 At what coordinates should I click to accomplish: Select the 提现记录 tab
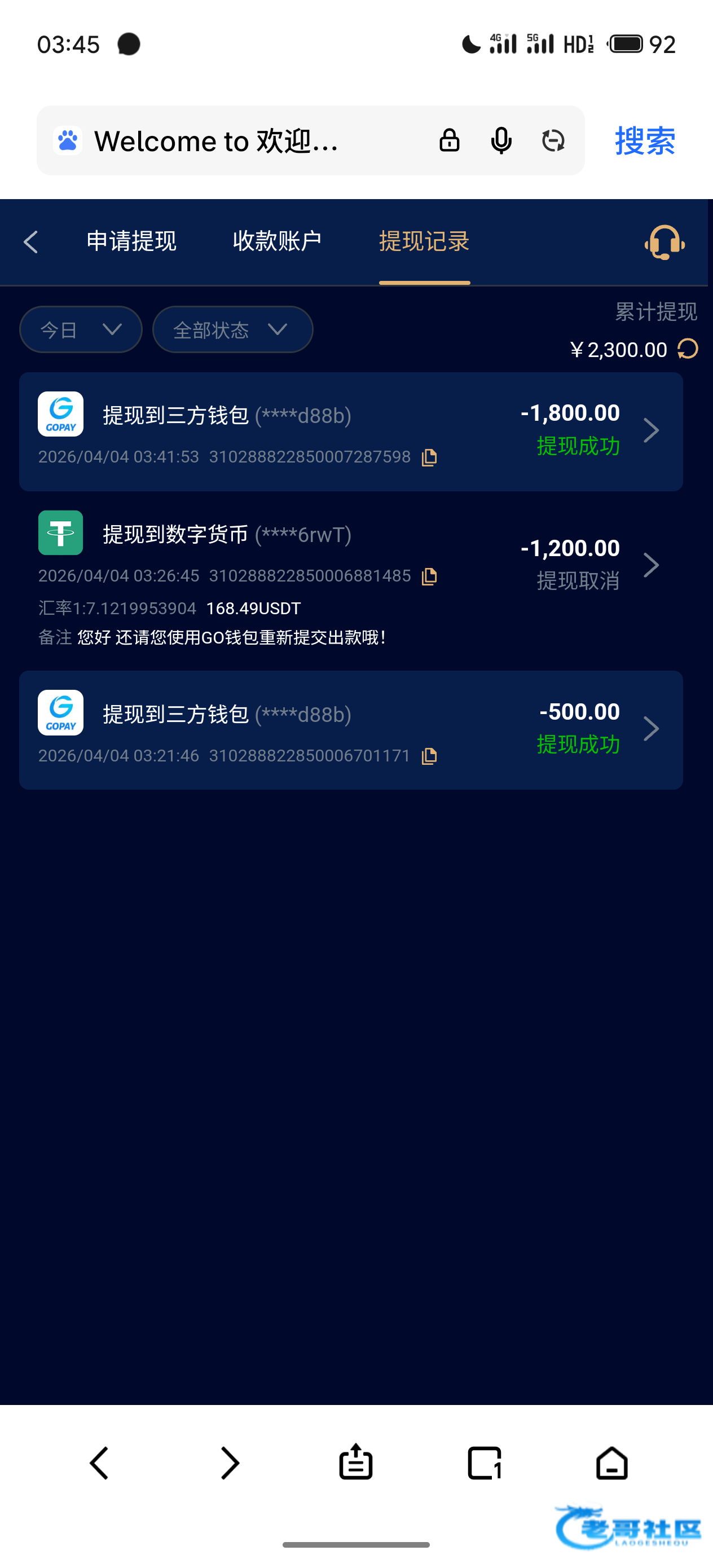click(424, 241)
